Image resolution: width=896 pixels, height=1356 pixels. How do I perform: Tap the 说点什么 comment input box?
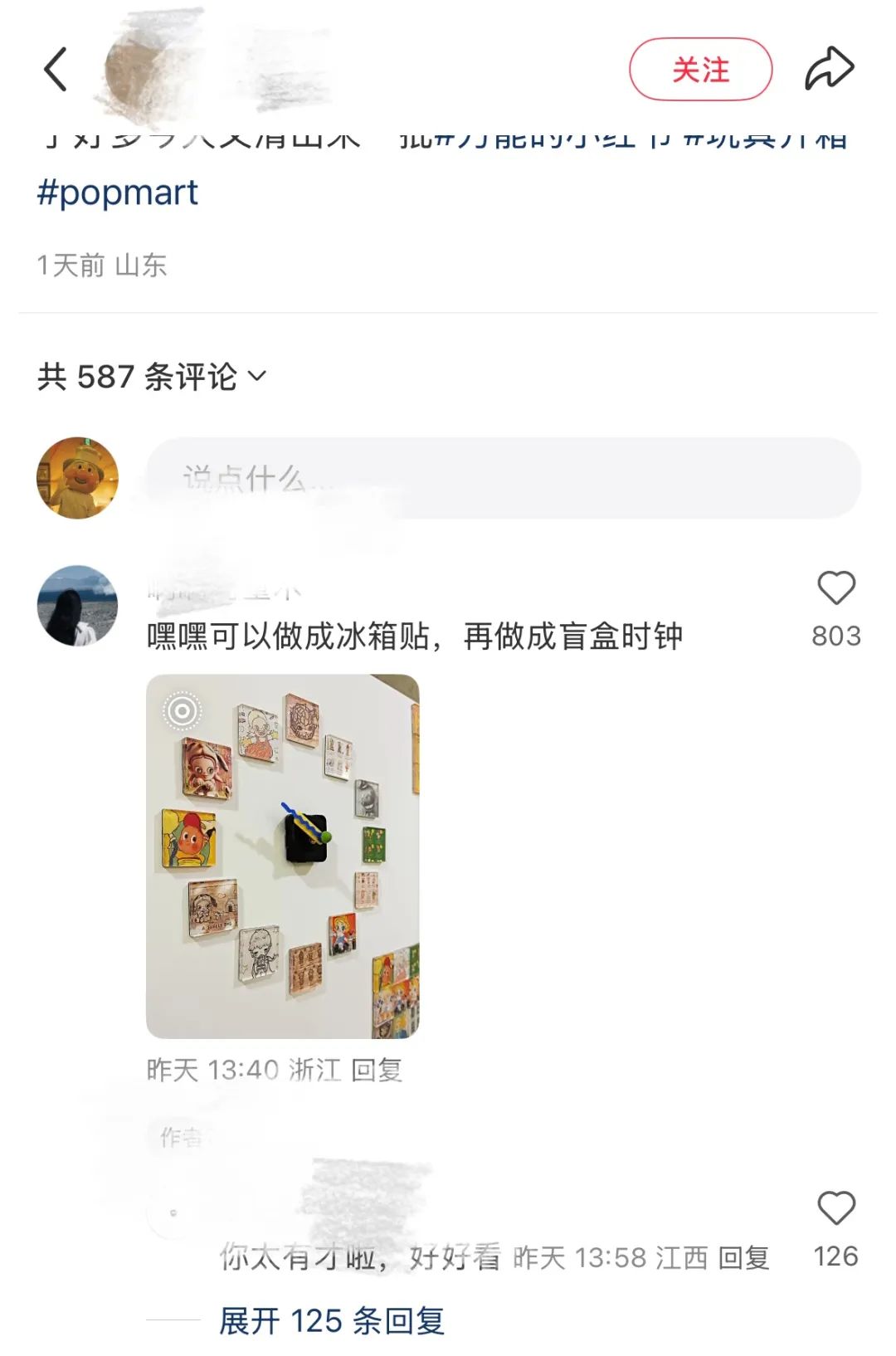click(503, 478)
